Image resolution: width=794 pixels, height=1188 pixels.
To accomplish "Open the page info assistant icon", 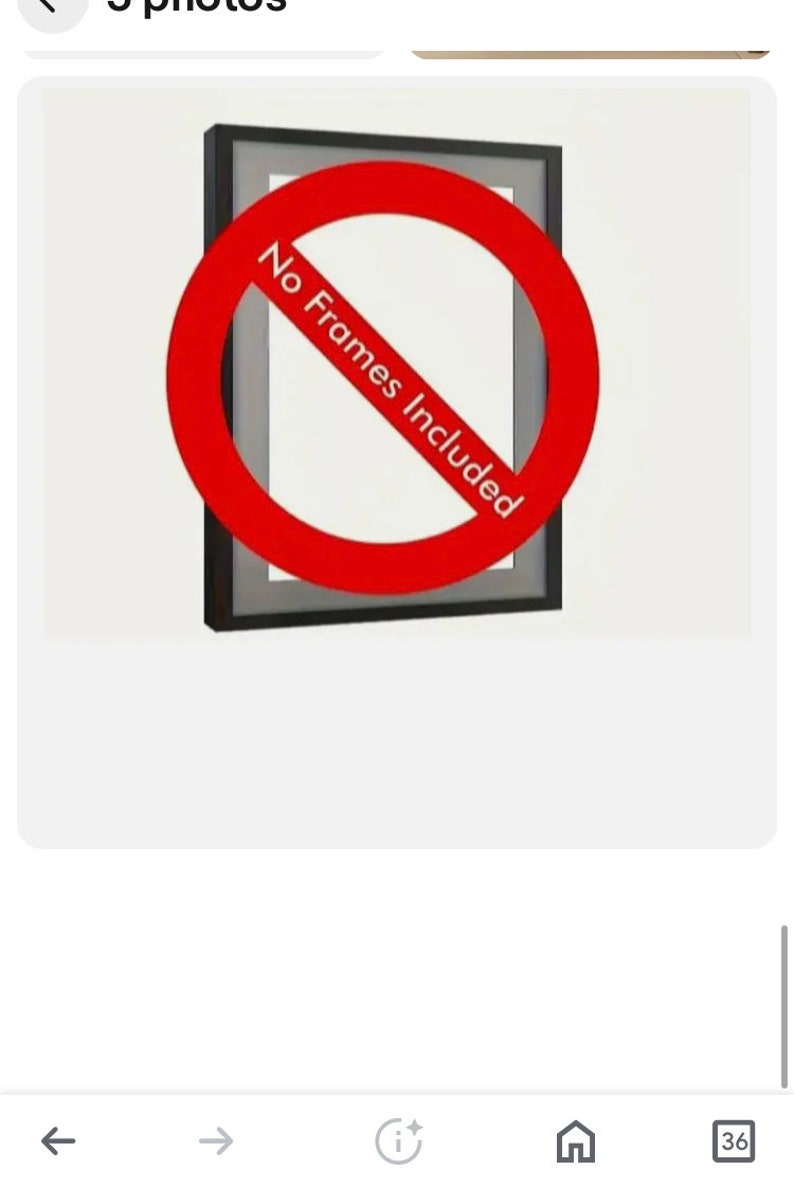I will click(398, 1141).
